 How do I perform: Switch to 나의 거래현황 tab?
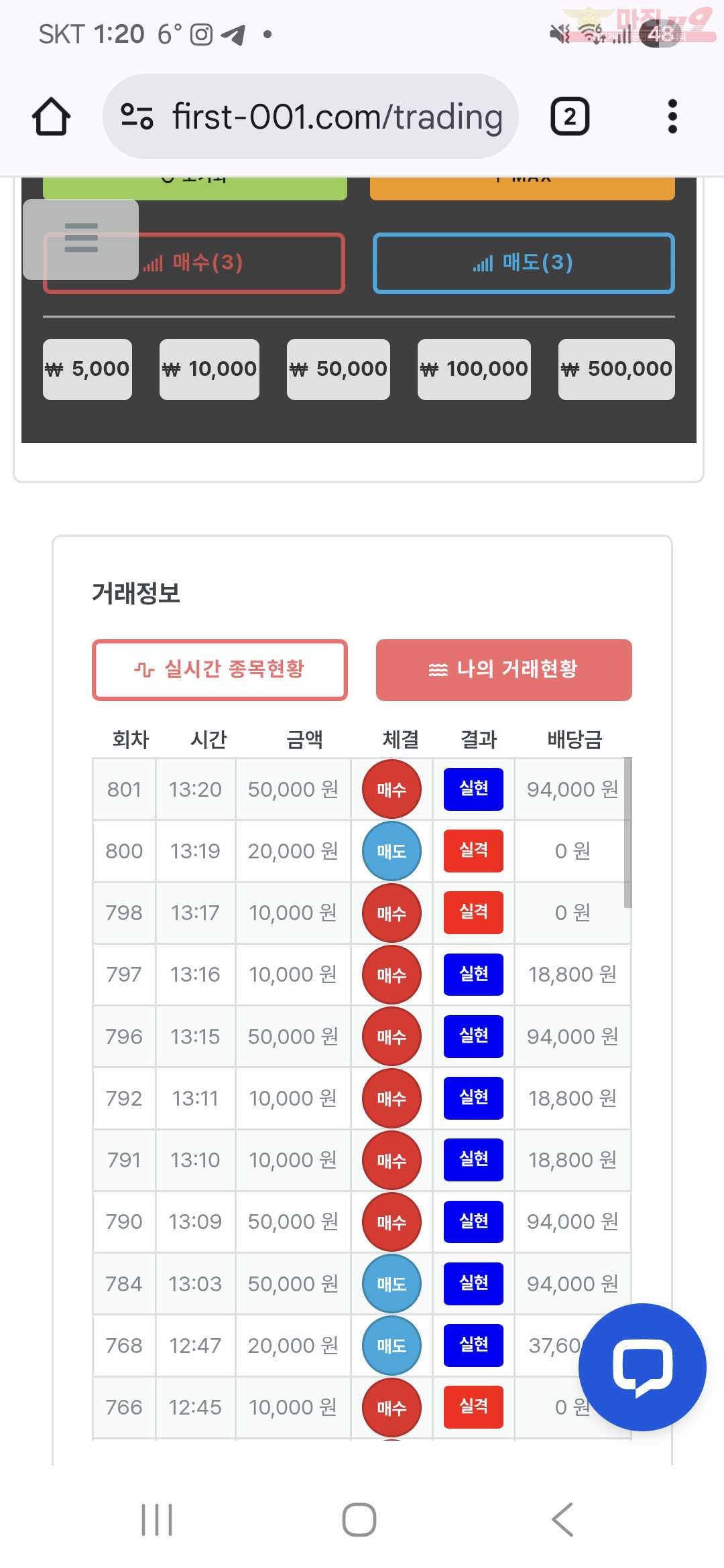pyautogui.click(x=504, y=669)
